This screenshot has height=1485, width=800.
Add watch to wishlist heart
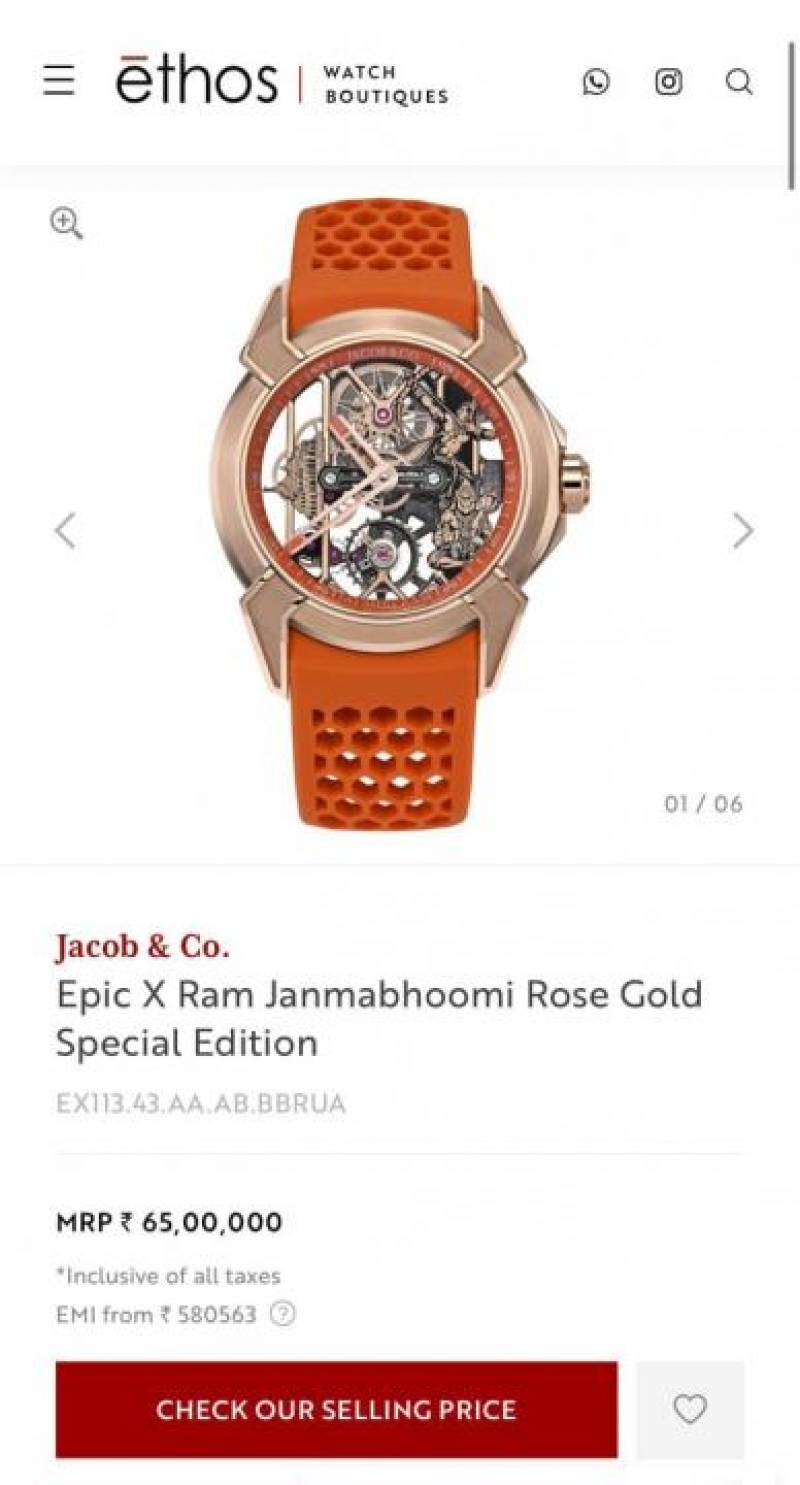[690, 1410]
